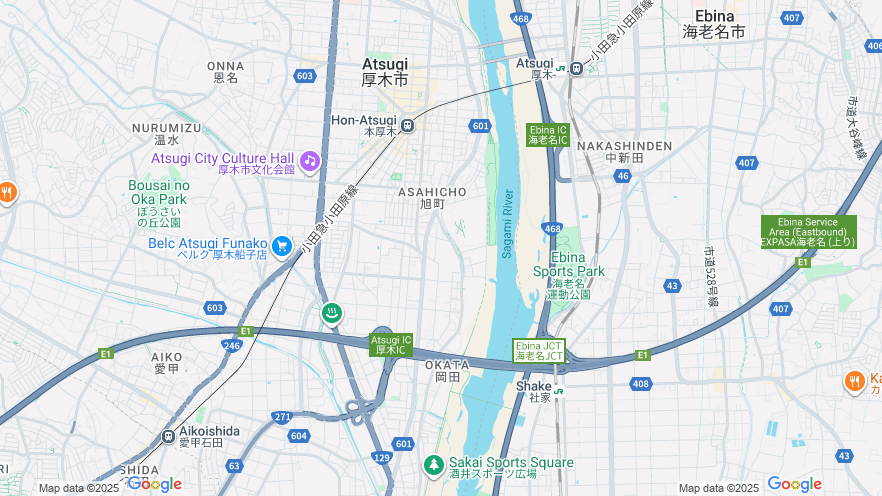The image size is (882, 496).
Task: Open Aikoishida station marker
Action: point(168,436)
